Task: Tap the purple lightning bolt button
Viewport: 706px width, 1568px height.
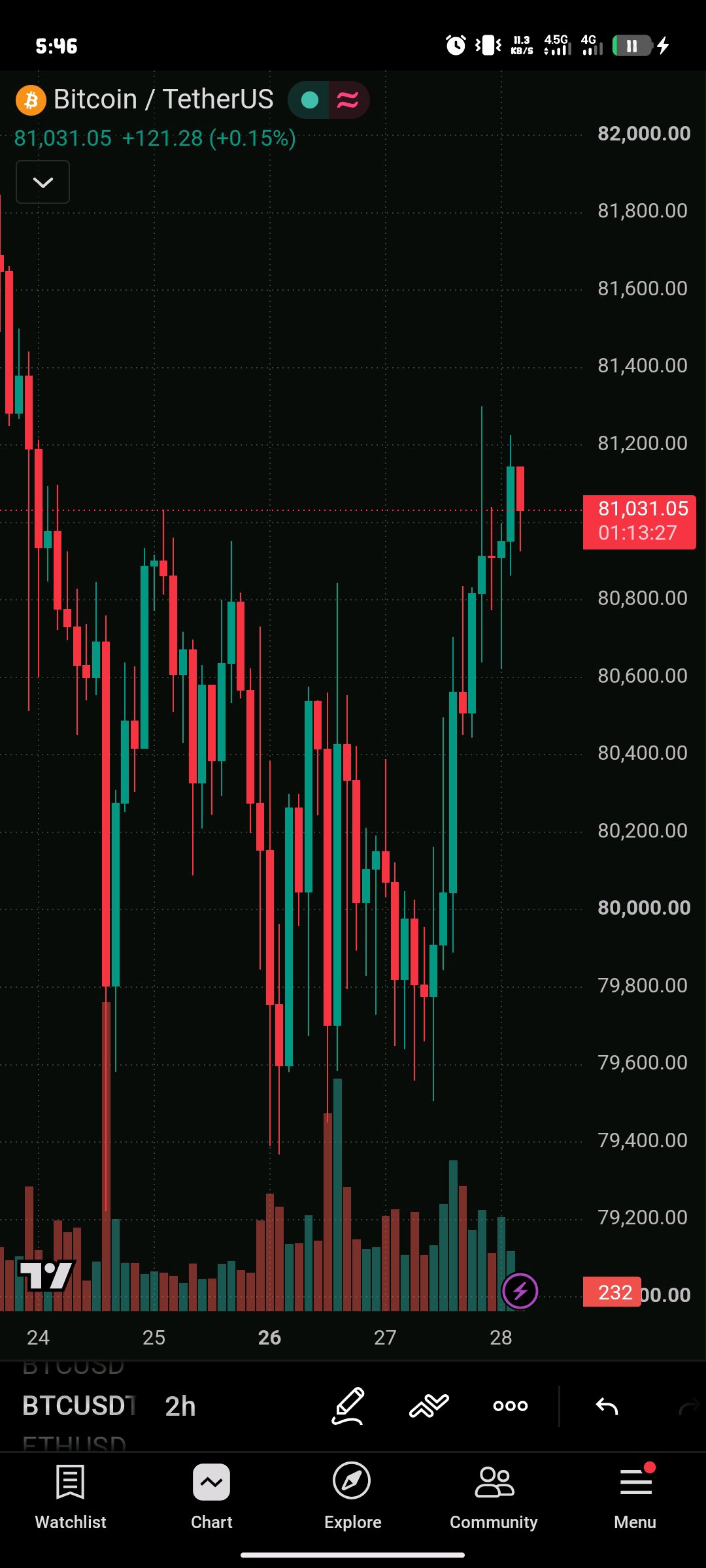Action: pyautogui.click(x=520, y=1291)
